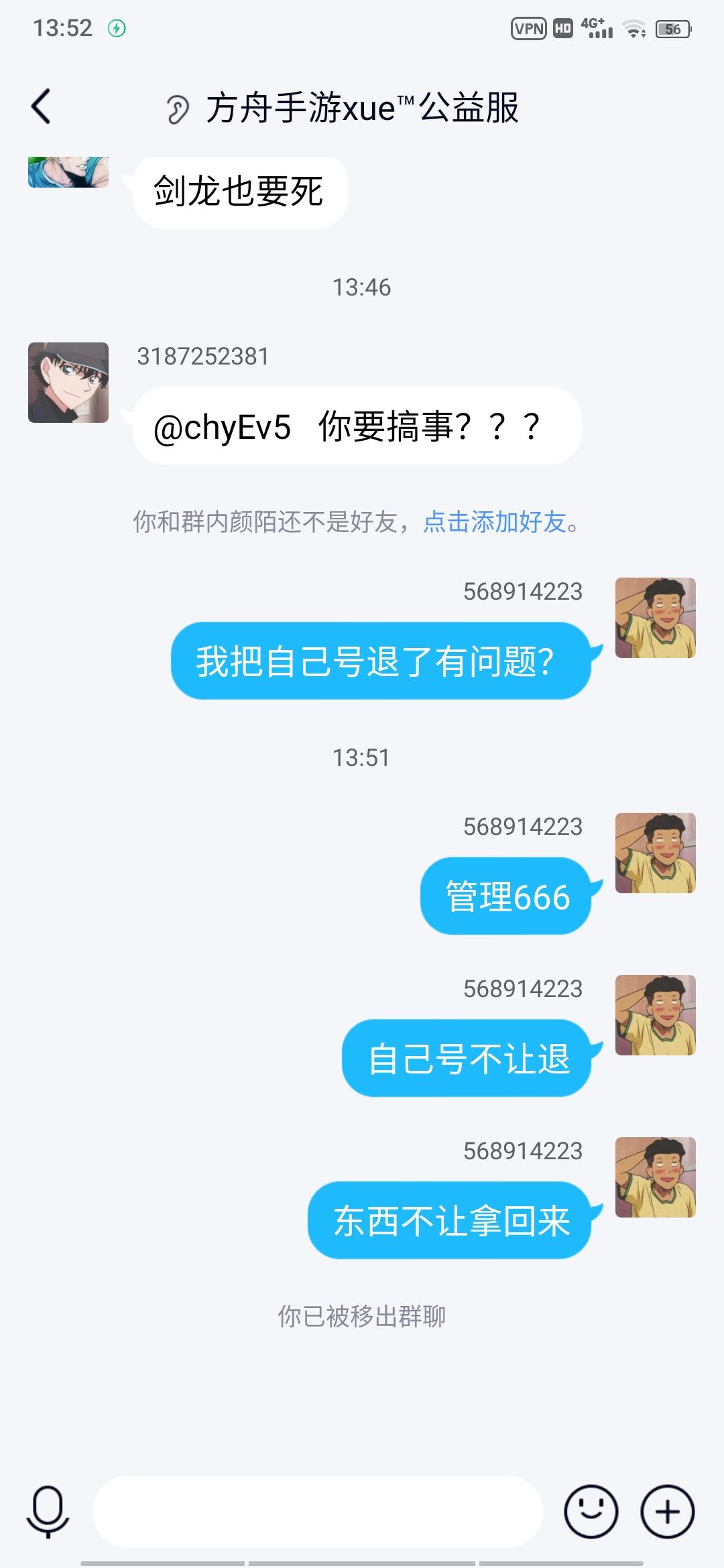This screenshot has height=1568, width=724.
Task: Open my avatar beside 管理666 message
Action: [x=656, y=853]
